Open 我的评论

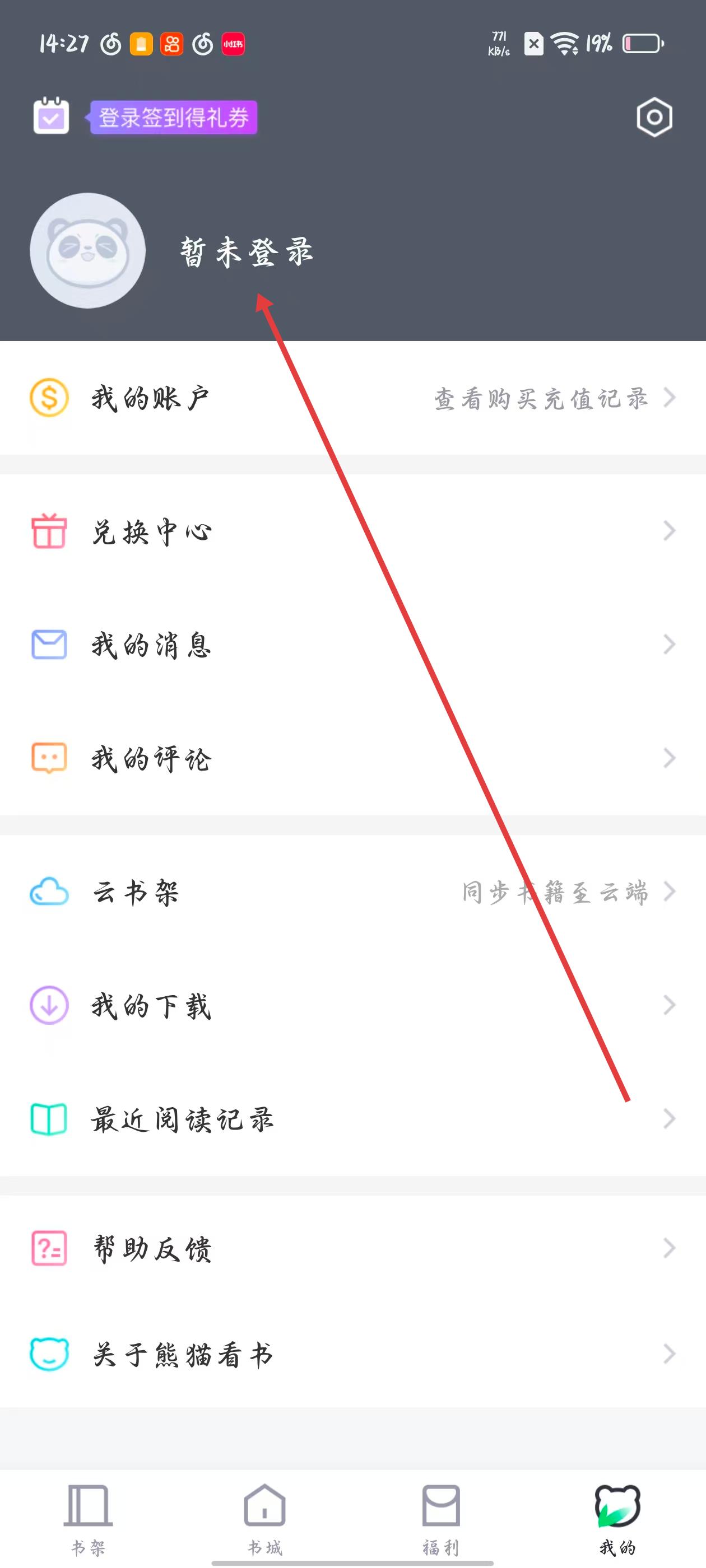352,758
